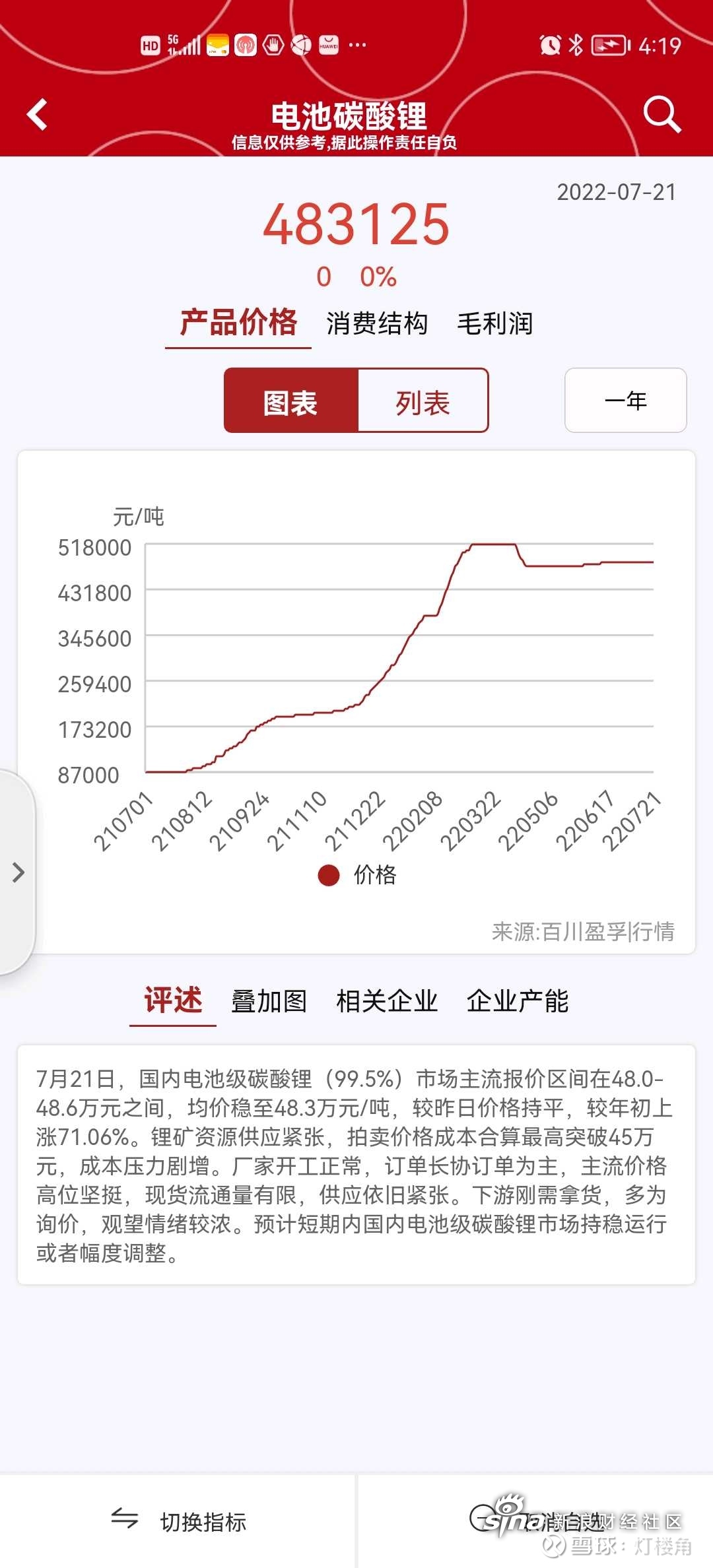Go back using the top-left arrow
The width and height of the screenshot is (713, 1568).
click(37, 115)
